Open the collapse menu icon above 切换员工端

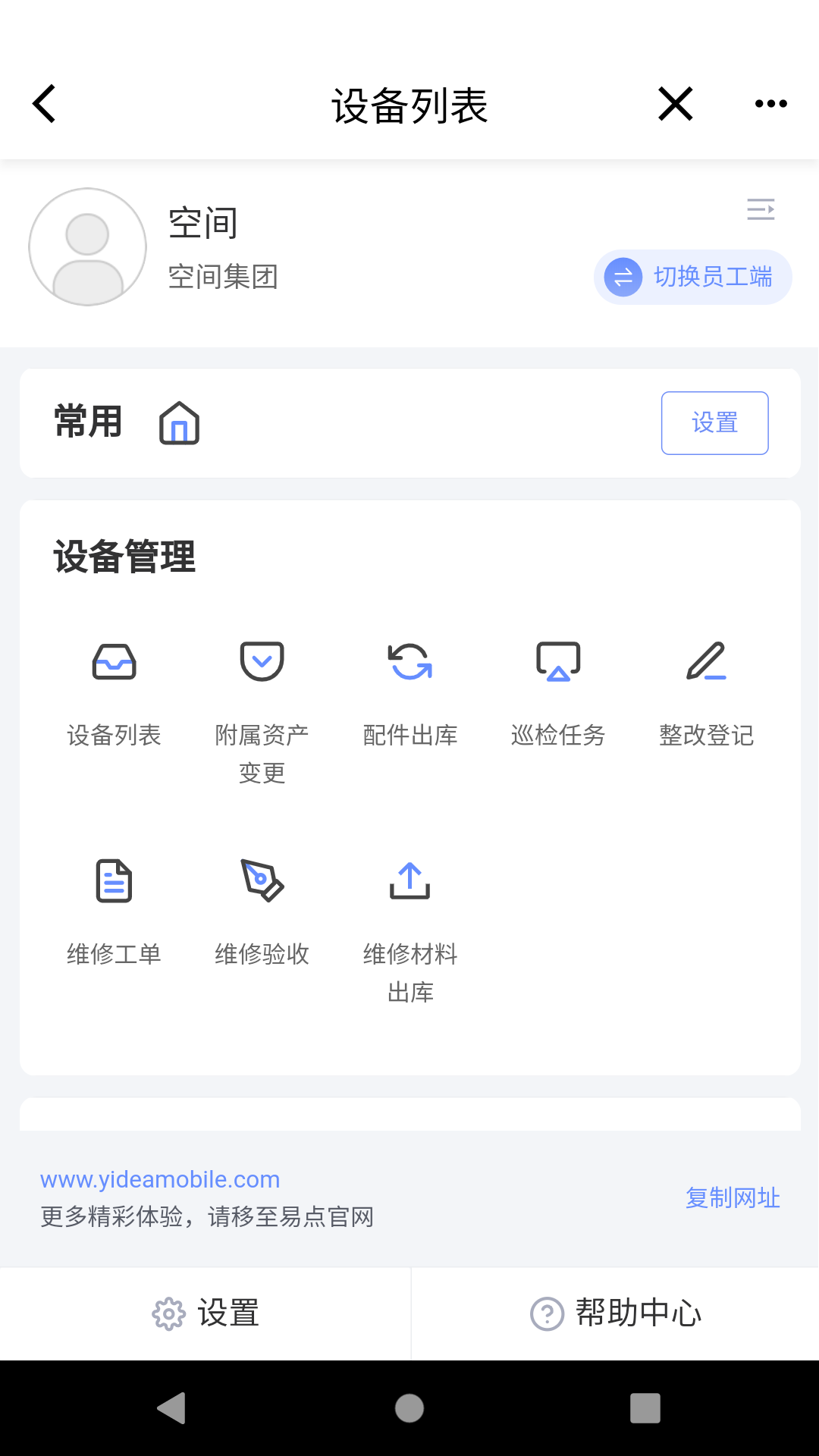[x=761, y=209]
